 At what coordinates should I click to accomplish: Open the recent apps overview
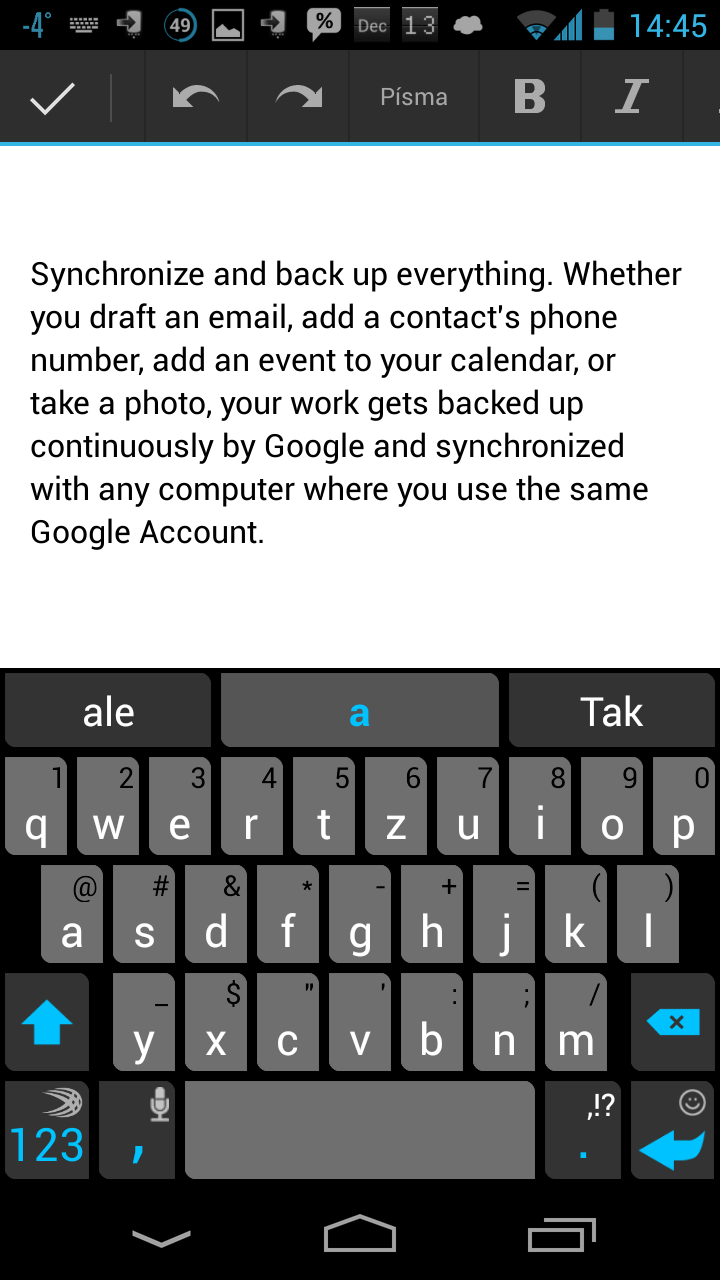561,1235
